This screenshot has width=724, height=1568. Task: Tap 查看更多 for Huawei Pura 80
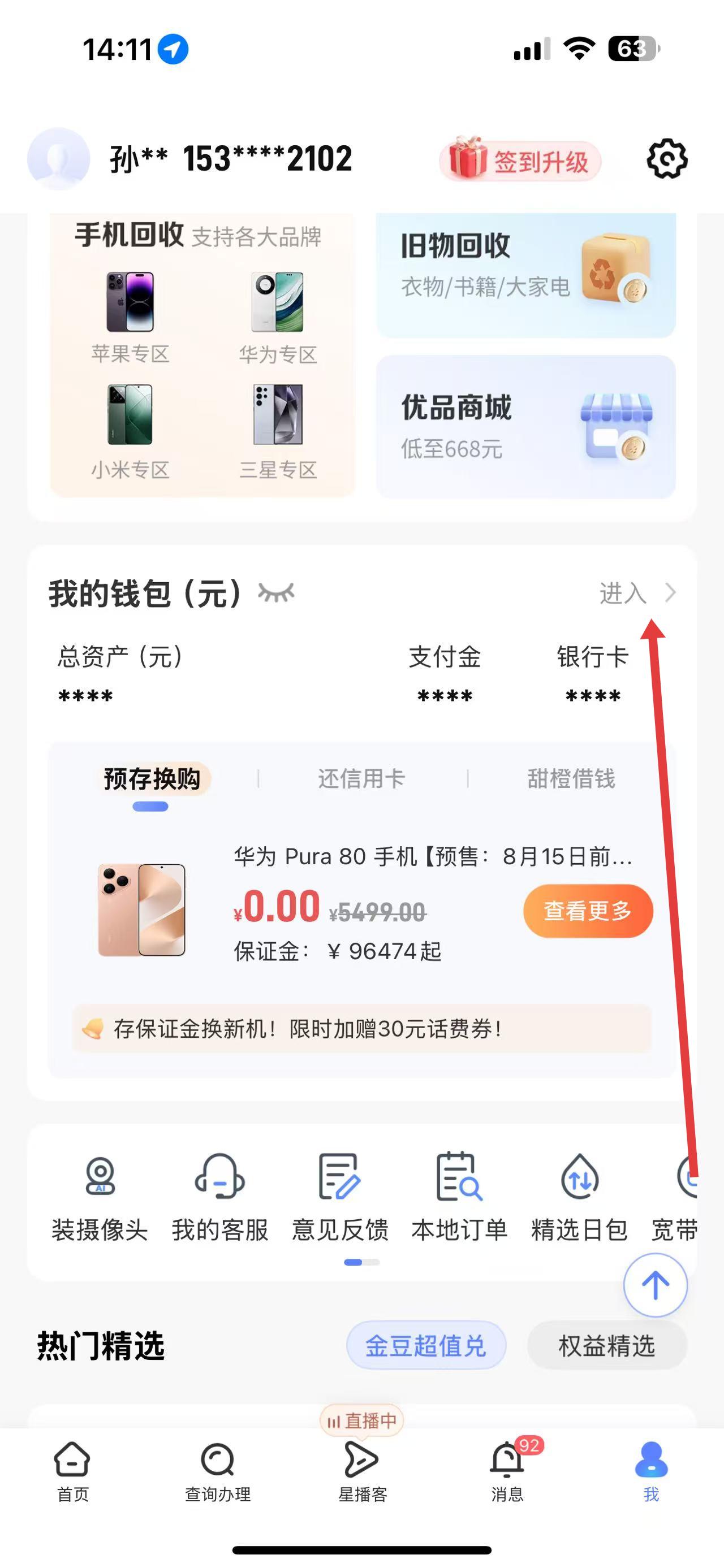click(588, 911)
